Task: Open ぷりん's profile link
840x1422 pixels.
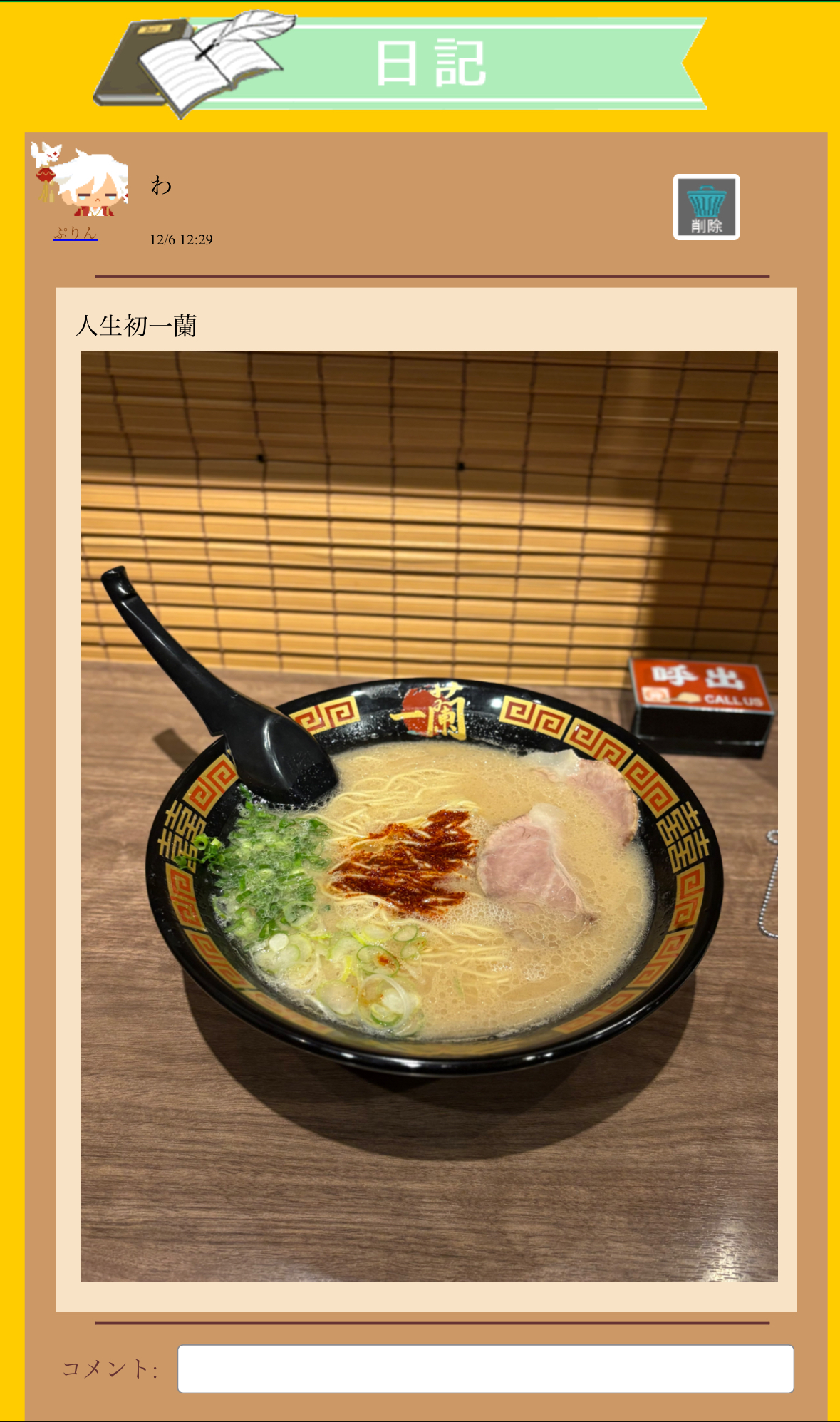Action: [x=76, y=233]
